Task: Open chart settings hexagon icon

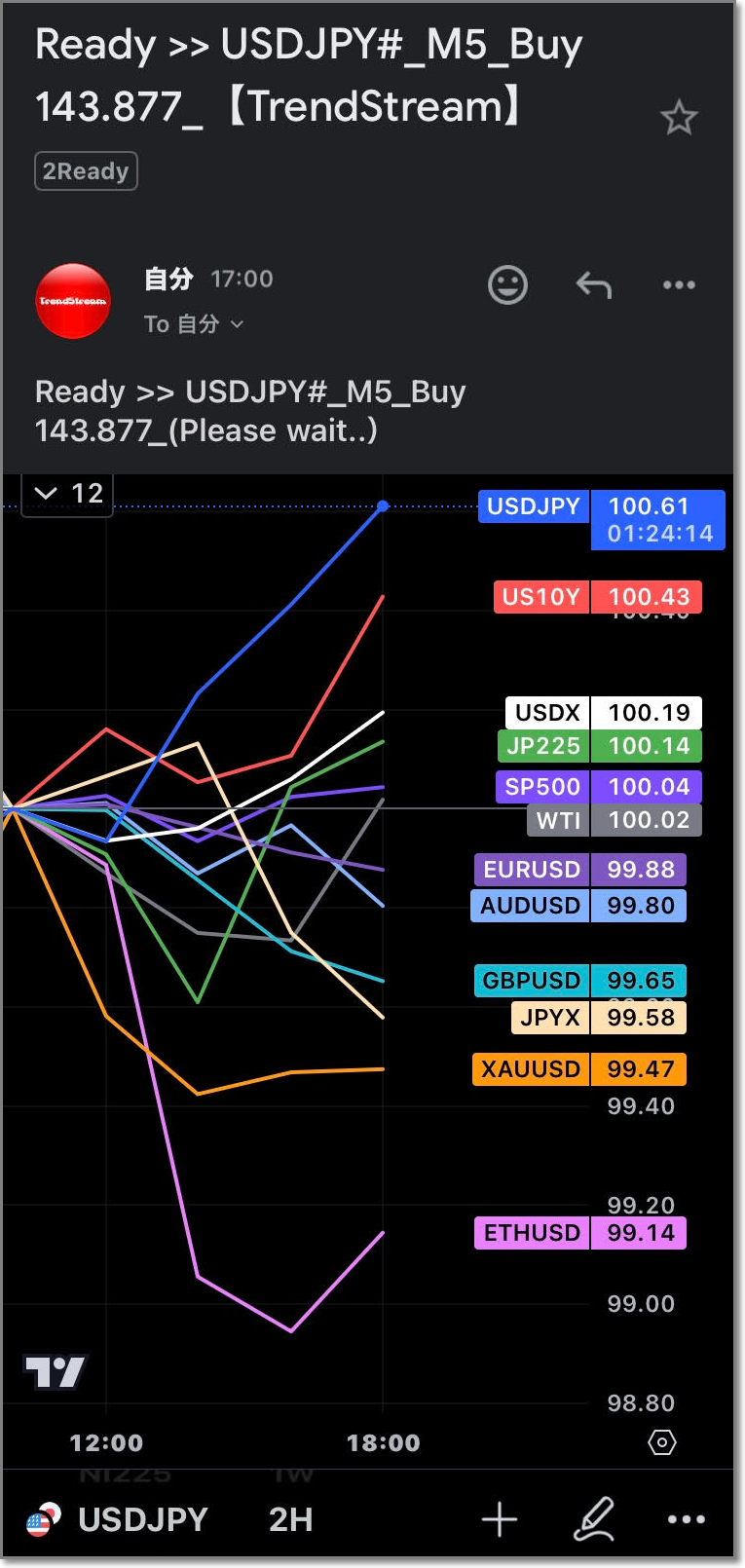Action: click(x=662, y=1442)
